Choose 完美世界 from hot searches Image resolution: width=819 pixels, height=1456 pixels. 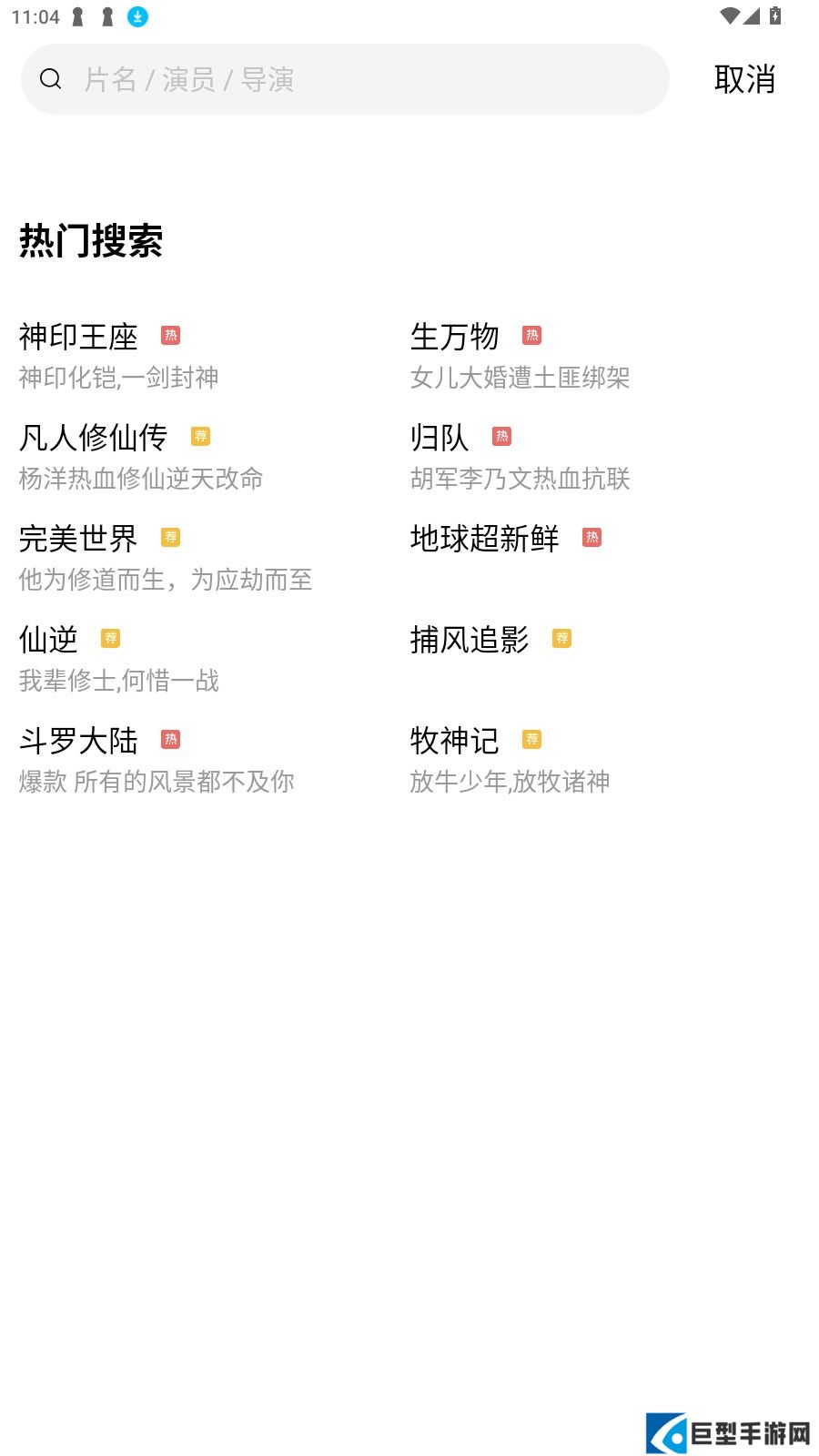coord(79,539)
